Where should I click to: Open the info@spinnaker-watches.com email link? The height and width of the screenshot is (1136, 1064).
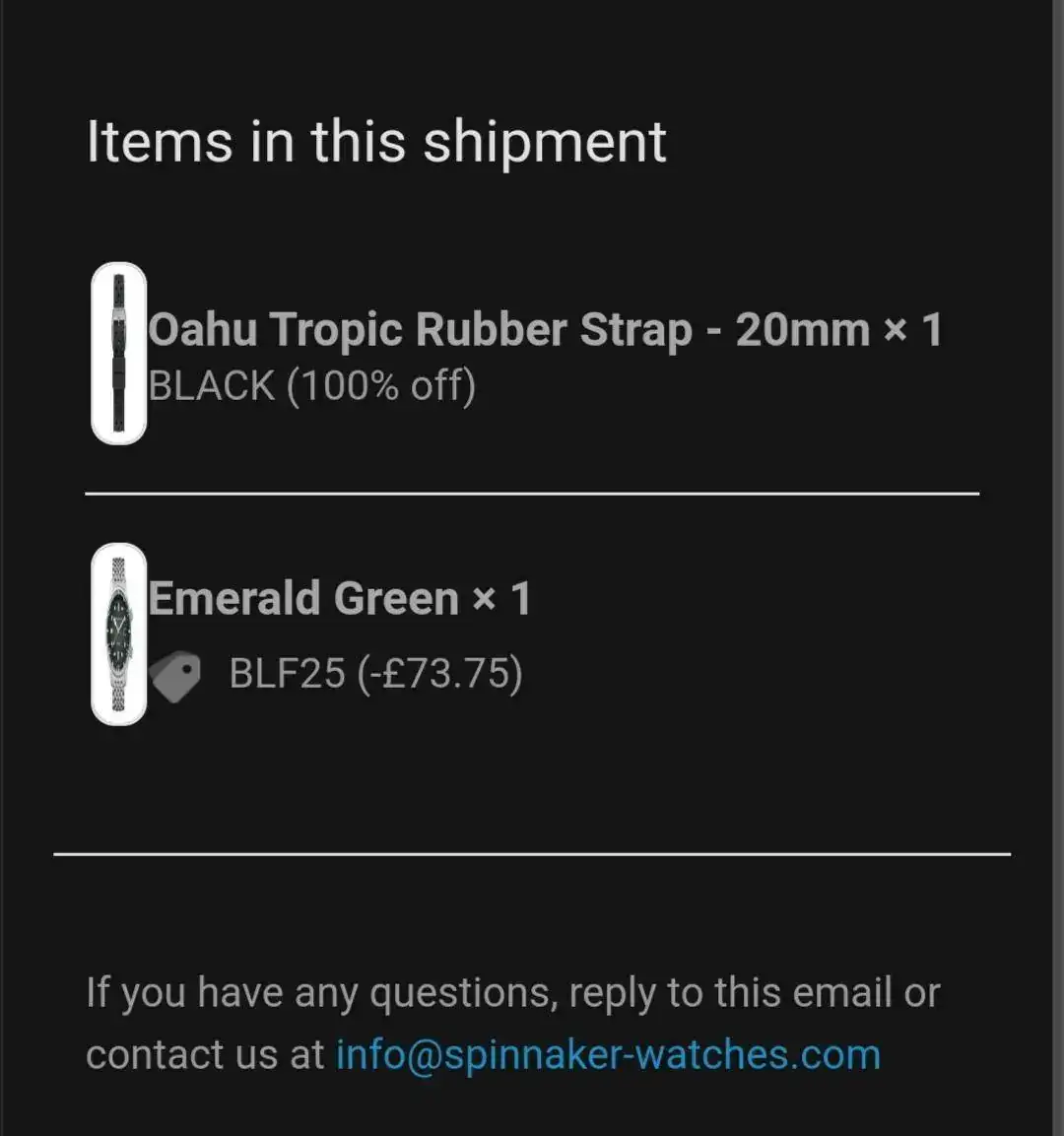(608, 1055)
